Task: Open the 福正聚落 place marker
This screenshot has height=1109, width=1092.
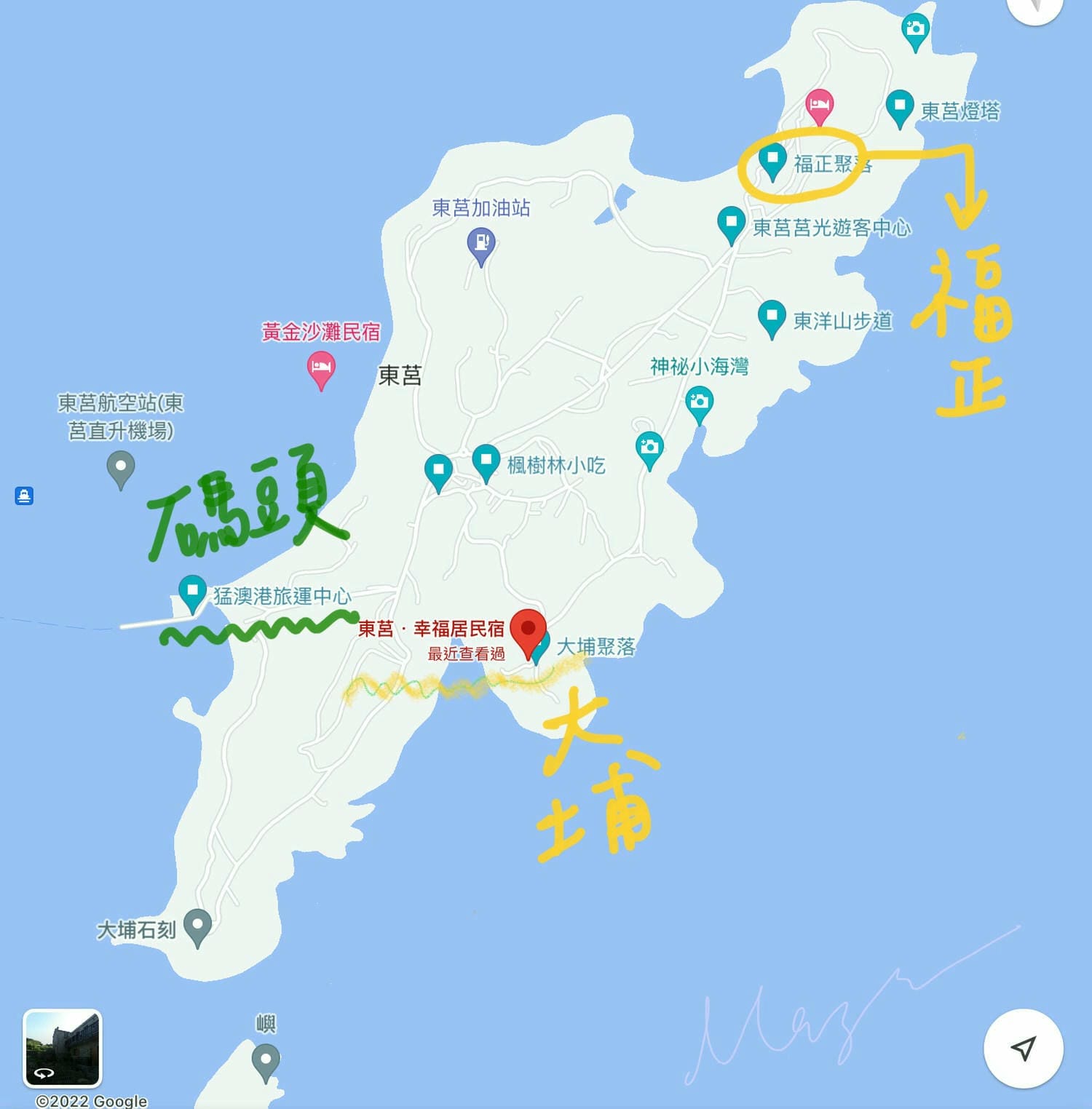Action: 772,160
